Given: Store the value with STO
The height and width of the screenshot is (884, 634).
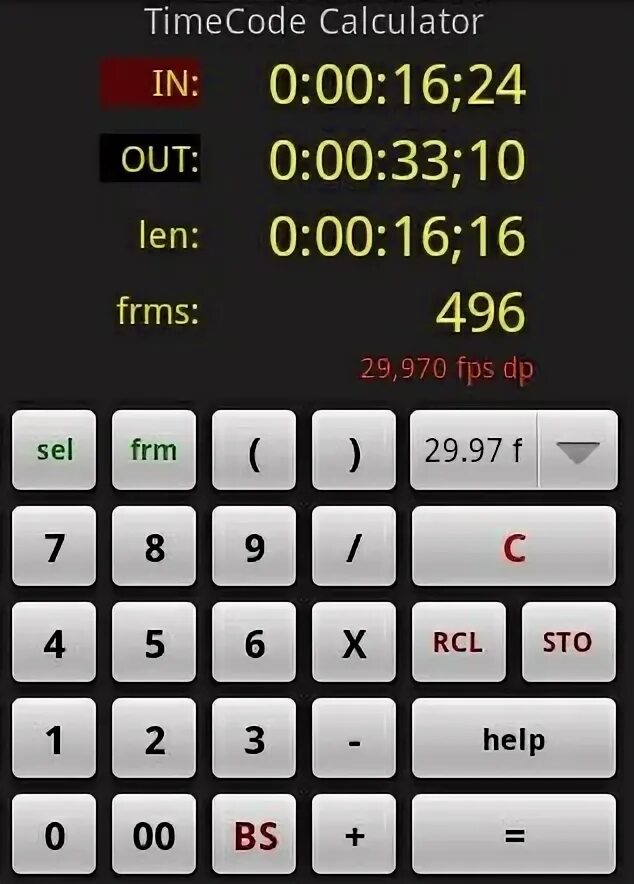Looking at the screenshot, I should pos(567,643).
